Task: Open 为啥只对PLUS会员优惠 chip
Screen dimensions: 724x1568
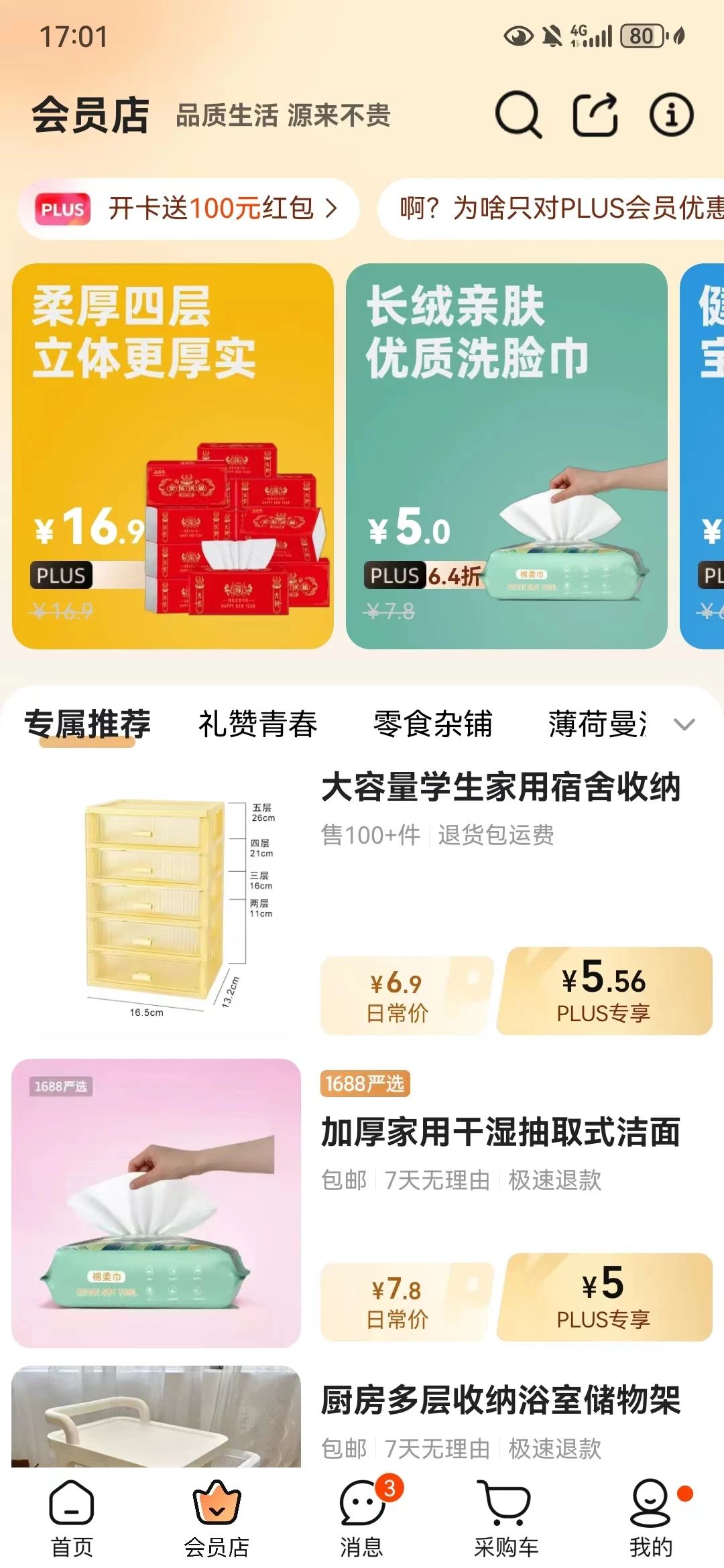Action: pos(556,208)
